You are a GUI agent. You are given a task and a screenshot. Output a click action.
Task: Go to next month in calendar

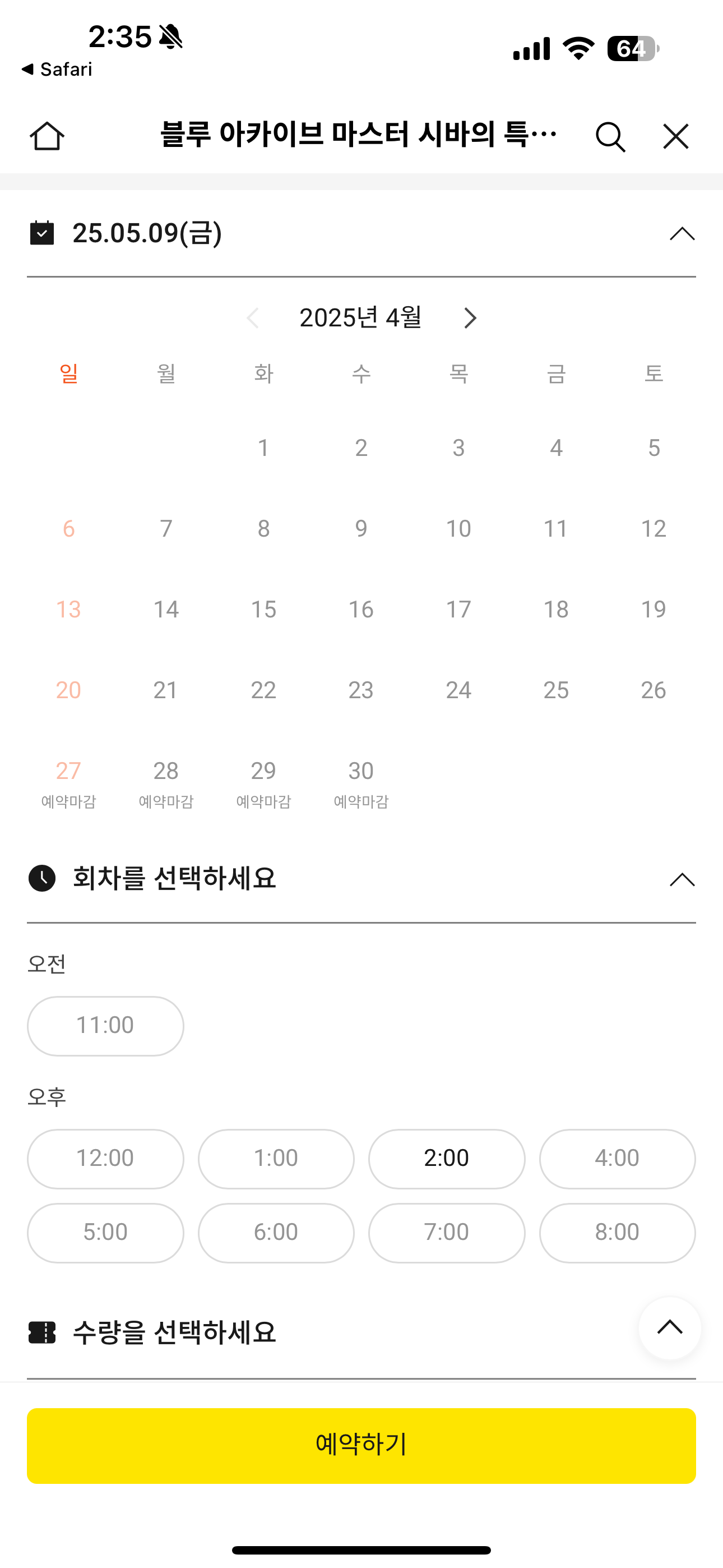[470, 318]
